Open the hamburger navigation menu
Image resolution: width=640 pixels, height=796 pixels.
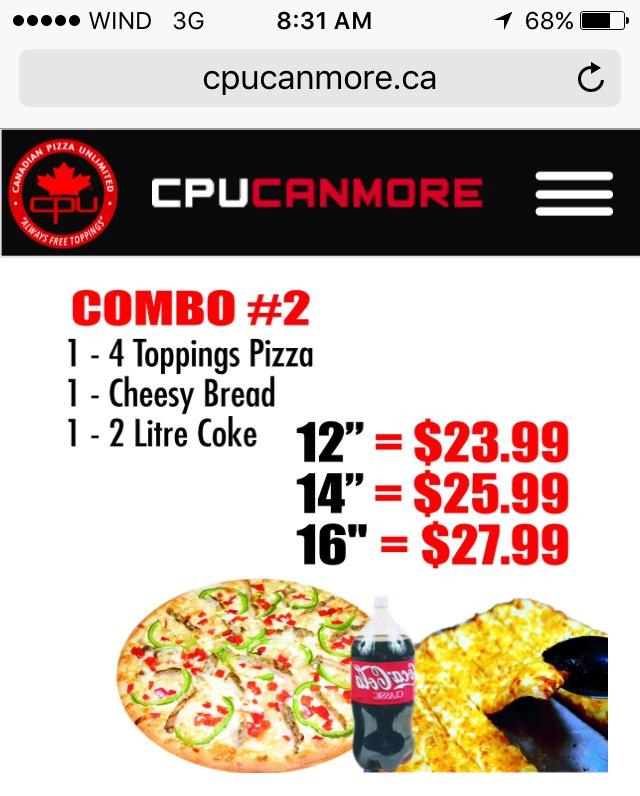point(574,193)
